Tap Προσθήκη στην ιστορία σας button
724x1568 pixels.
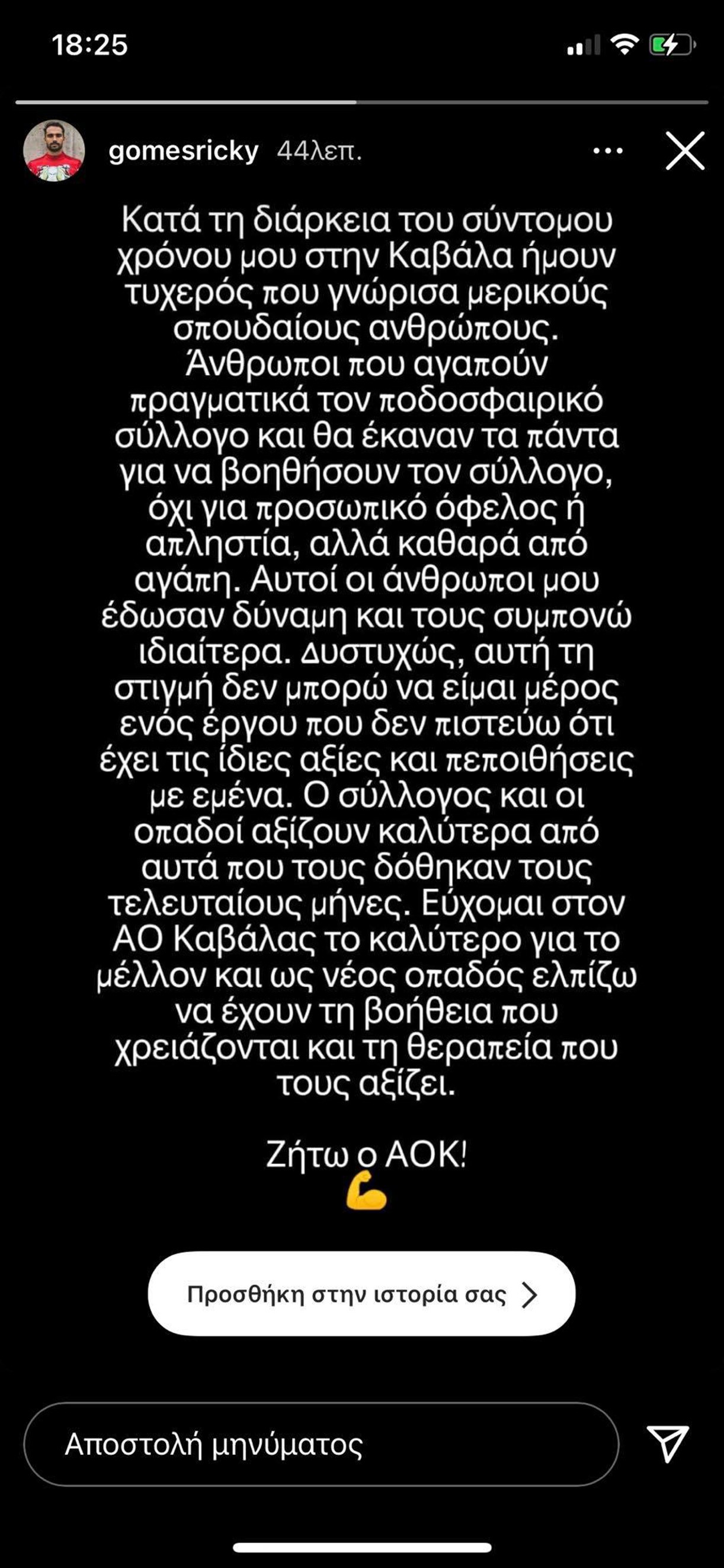coord(361,1294)
